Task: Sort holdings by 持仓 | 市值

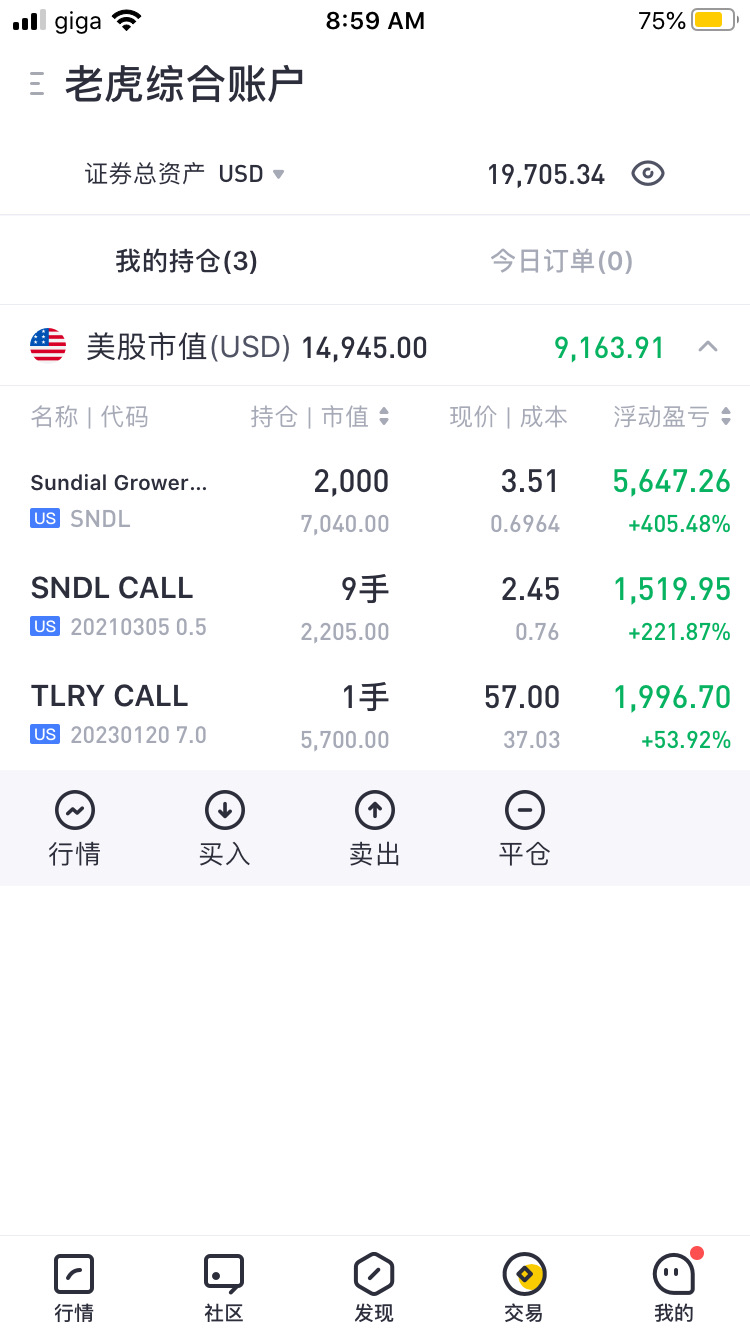Action: [x=320, y=417]
